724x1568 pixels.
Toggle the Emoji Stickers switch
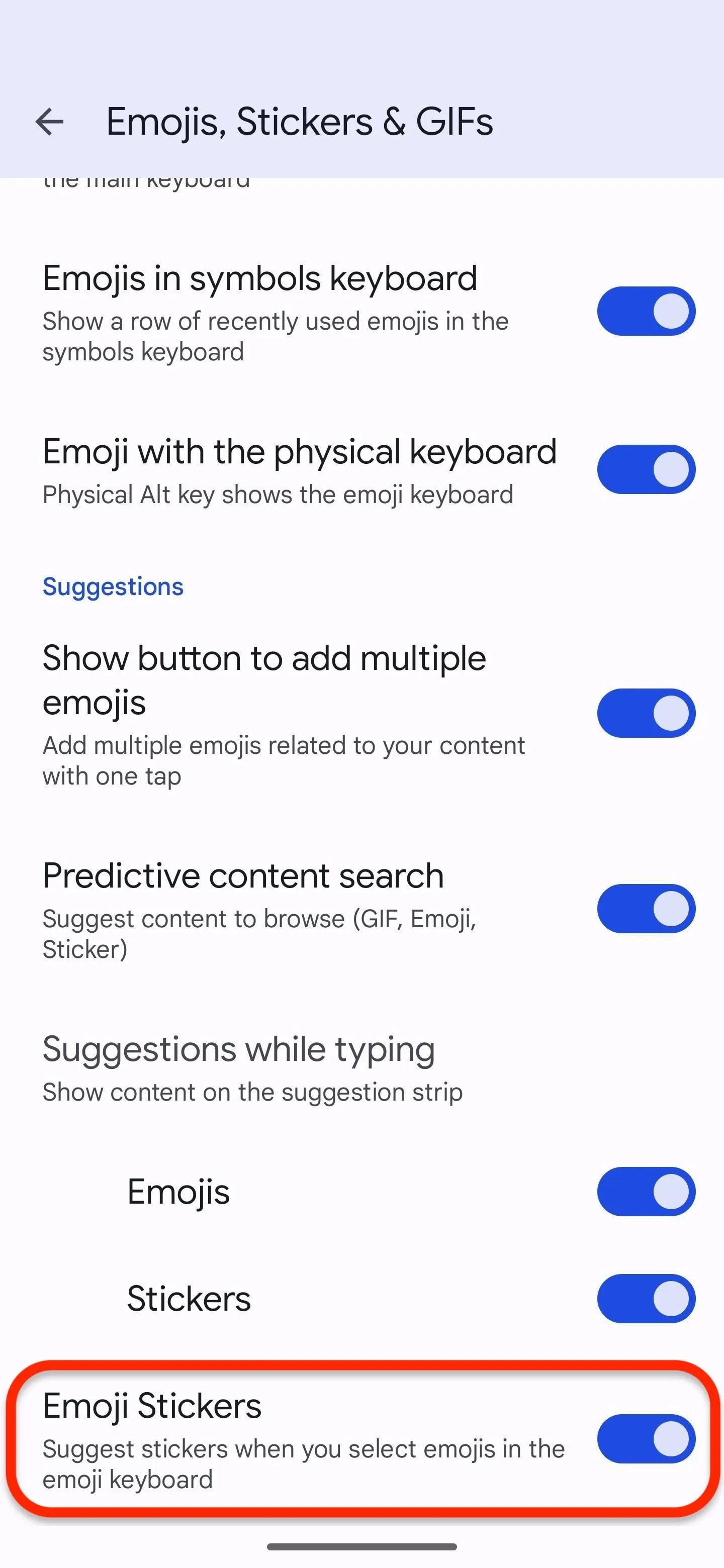coord(646,1438)
